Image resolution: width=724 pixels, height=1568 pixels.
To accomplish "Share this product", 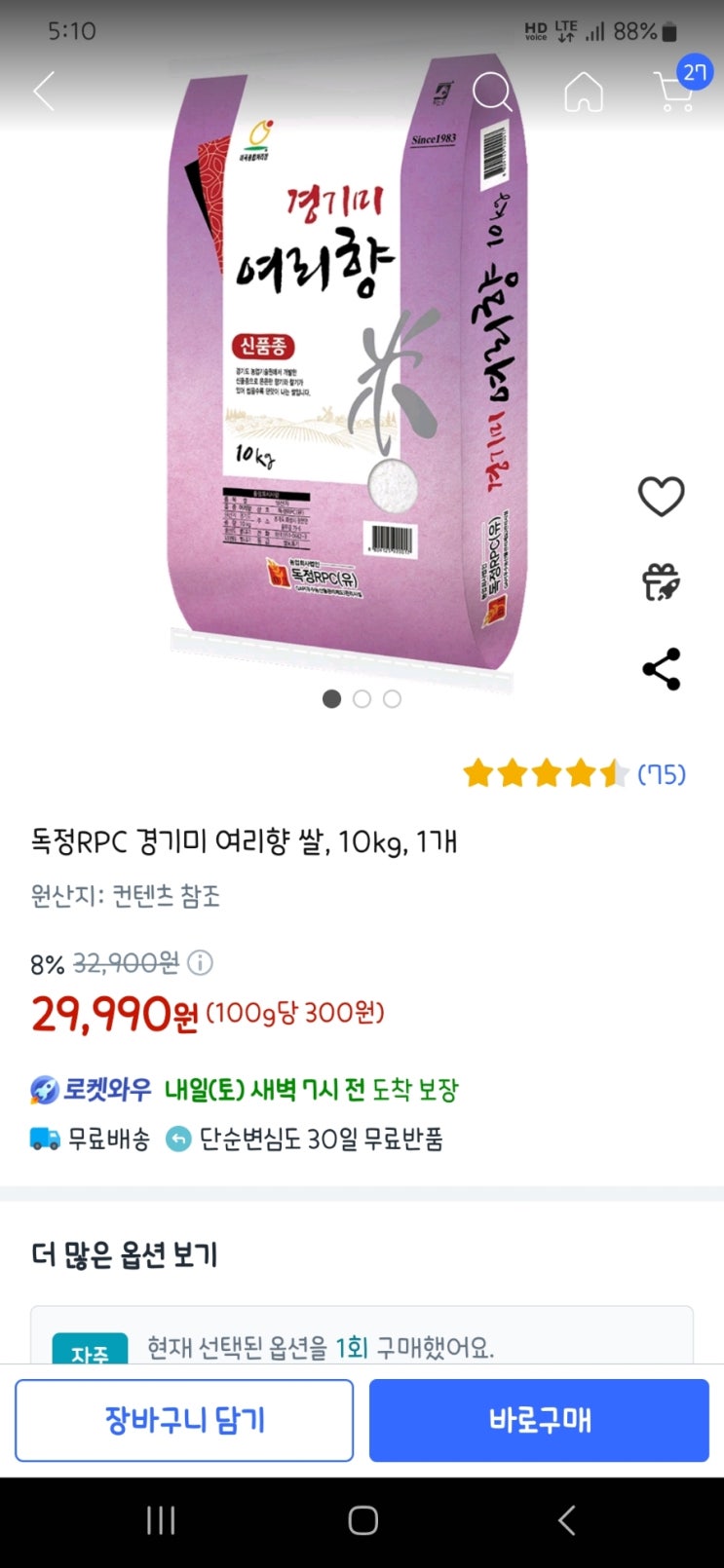I will (x=661, y=669).
